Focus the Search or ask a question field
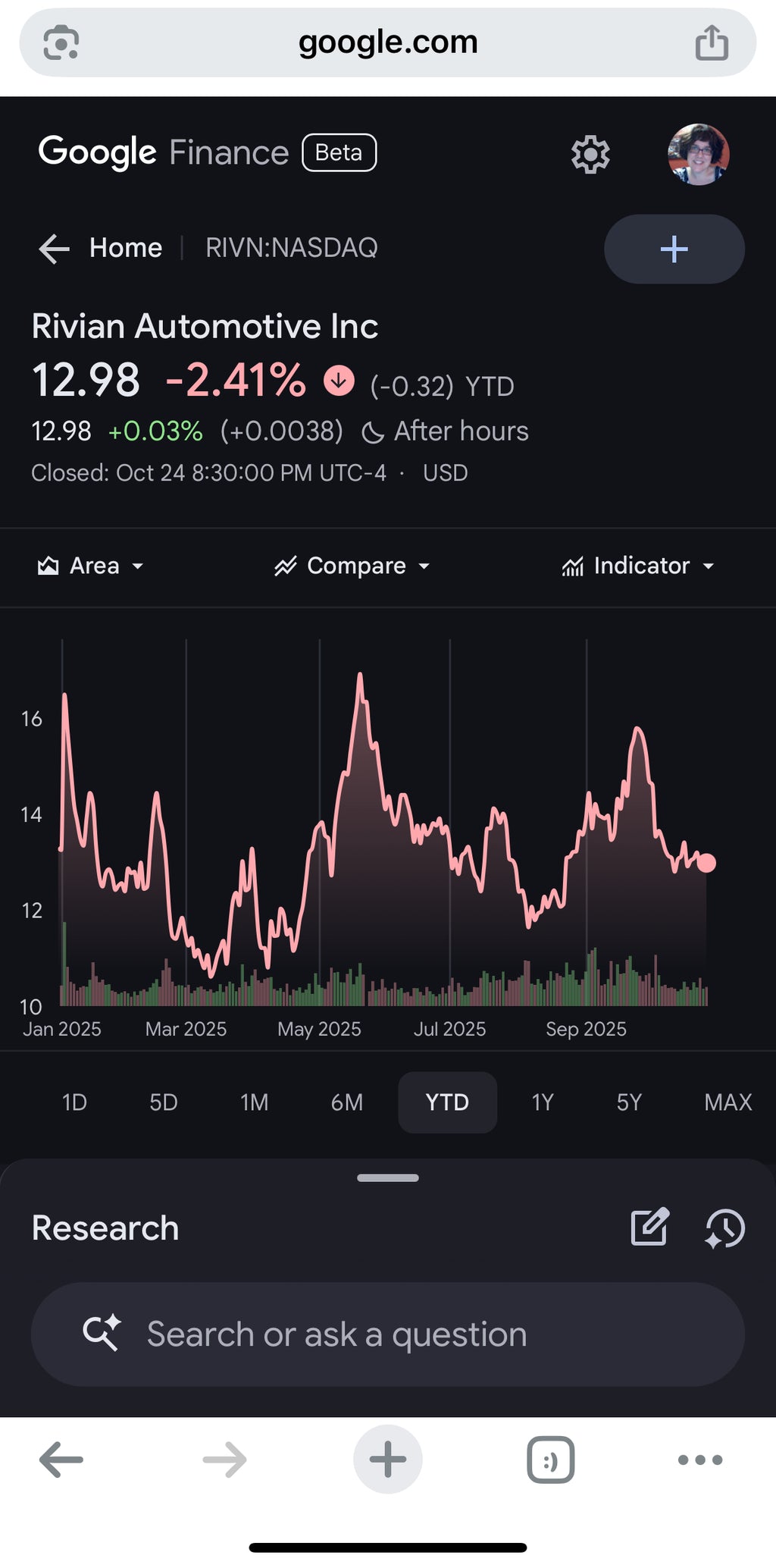This screenshot has height=1568, width=776. click(x=388, y=1334)
